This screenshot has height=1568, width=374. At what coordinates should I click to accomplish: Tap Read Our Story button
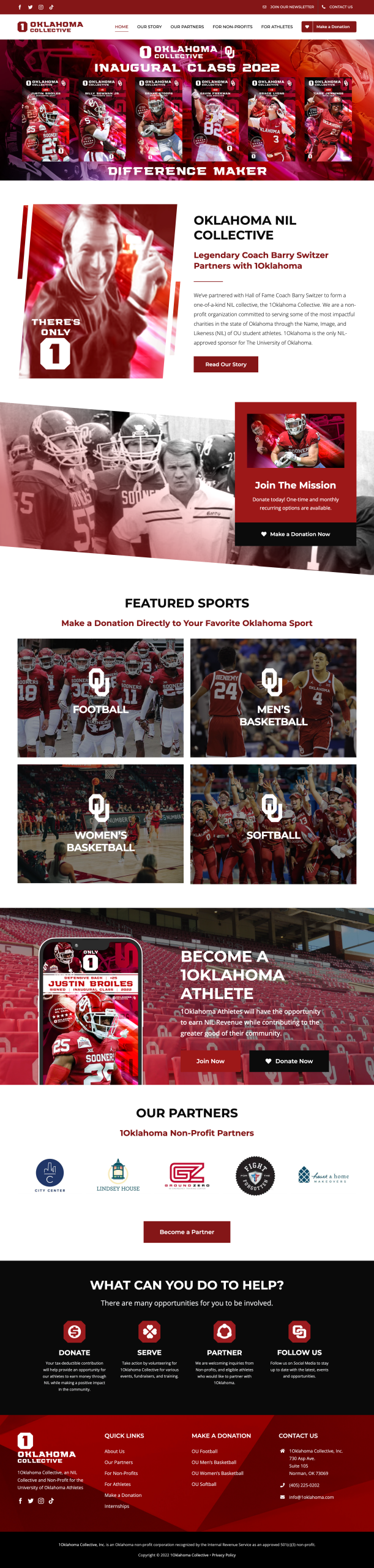coord(226,364)
